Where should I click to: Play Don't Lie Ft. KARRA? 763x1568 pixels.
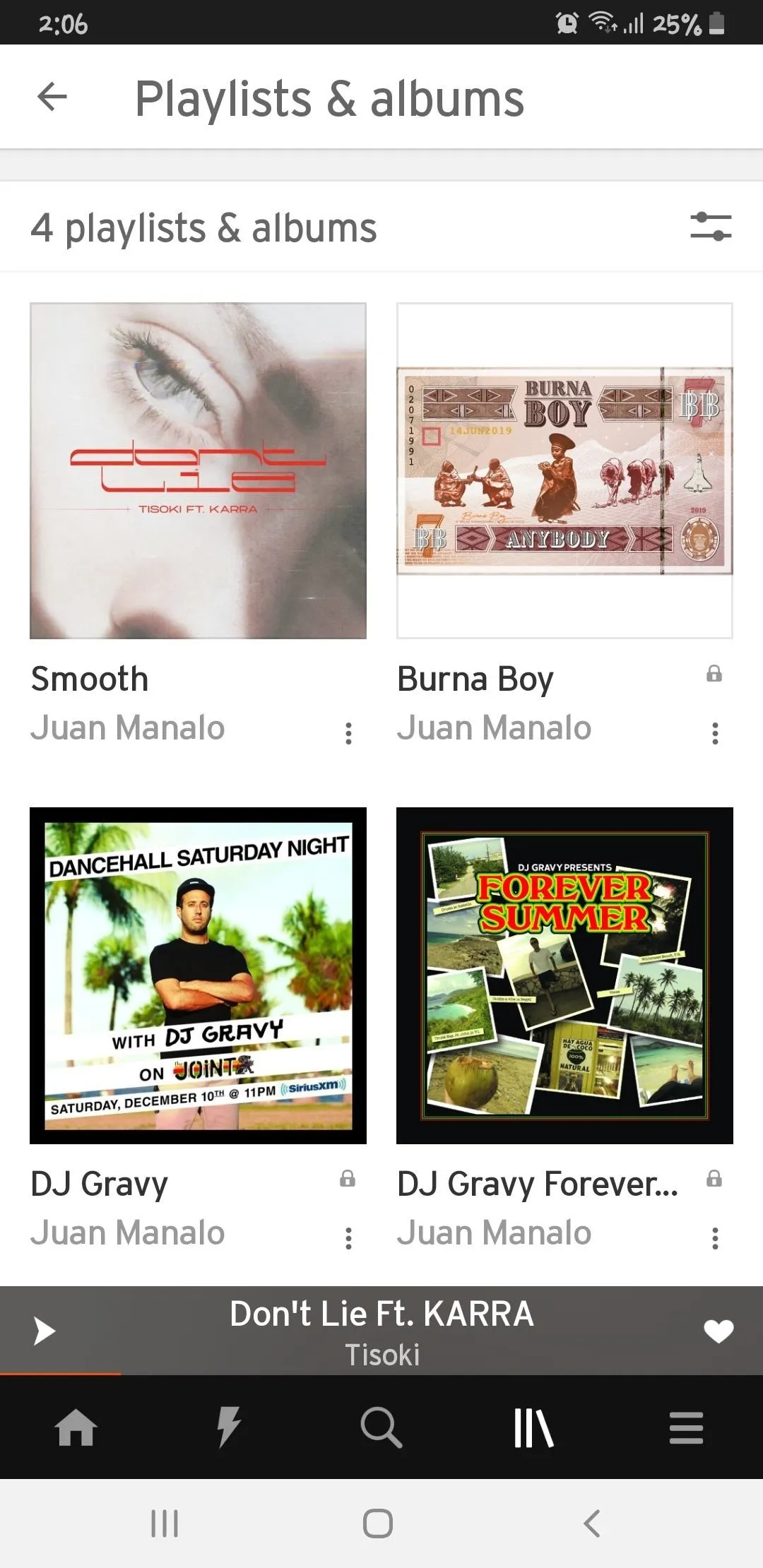pos(45,1331)
